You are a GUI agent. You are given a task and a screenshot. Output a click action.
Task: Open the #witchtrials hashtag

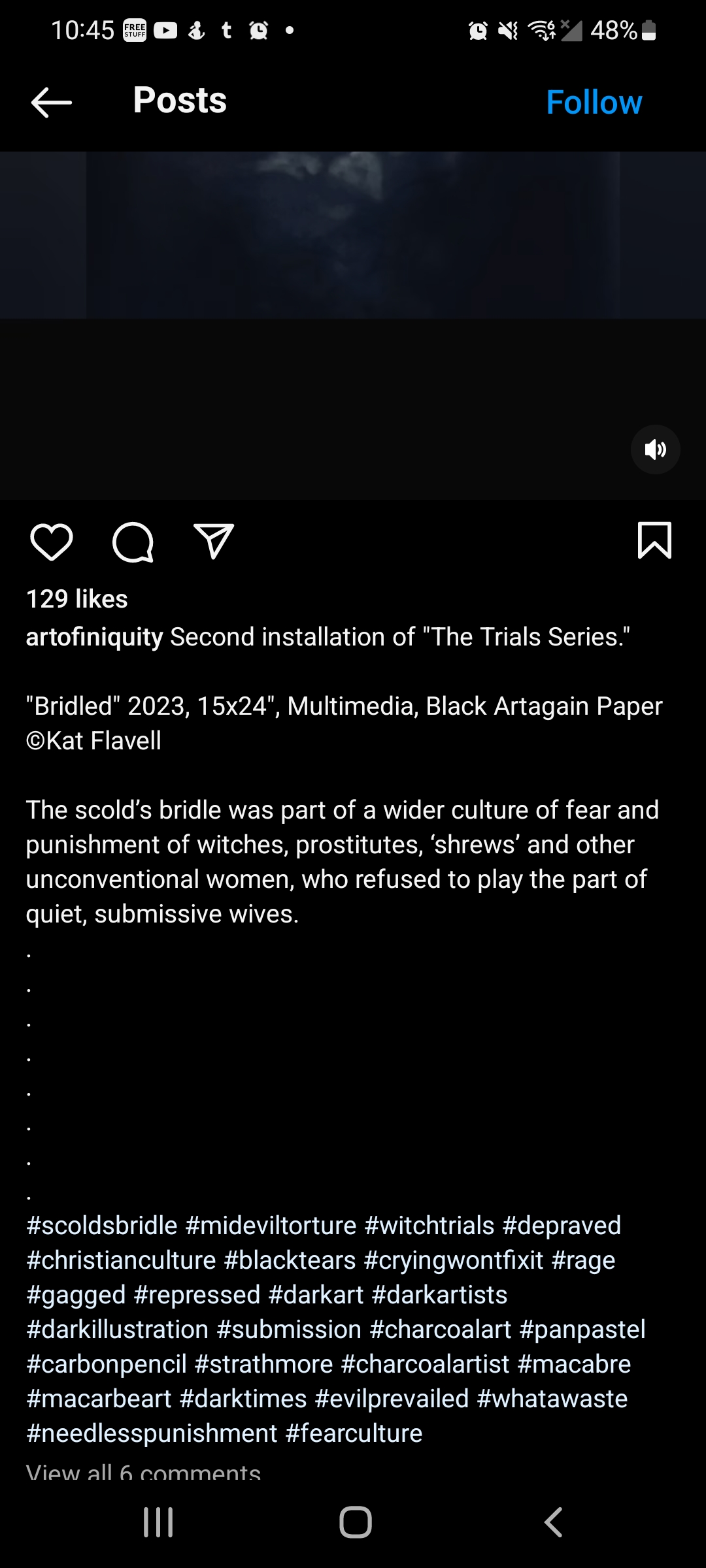click(x=429, y=1226)
